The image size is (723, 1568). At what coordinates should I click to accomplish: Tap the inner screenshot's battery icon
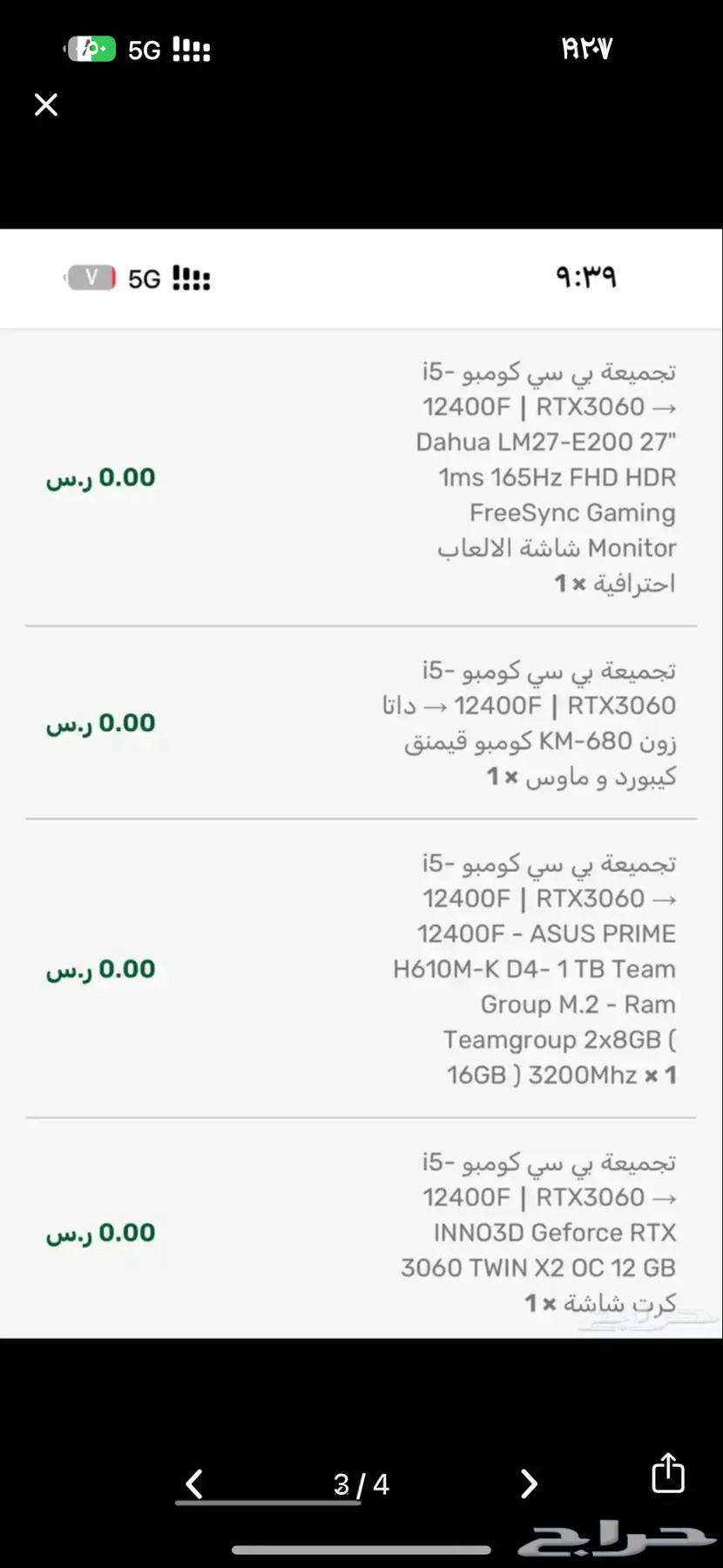90,278
